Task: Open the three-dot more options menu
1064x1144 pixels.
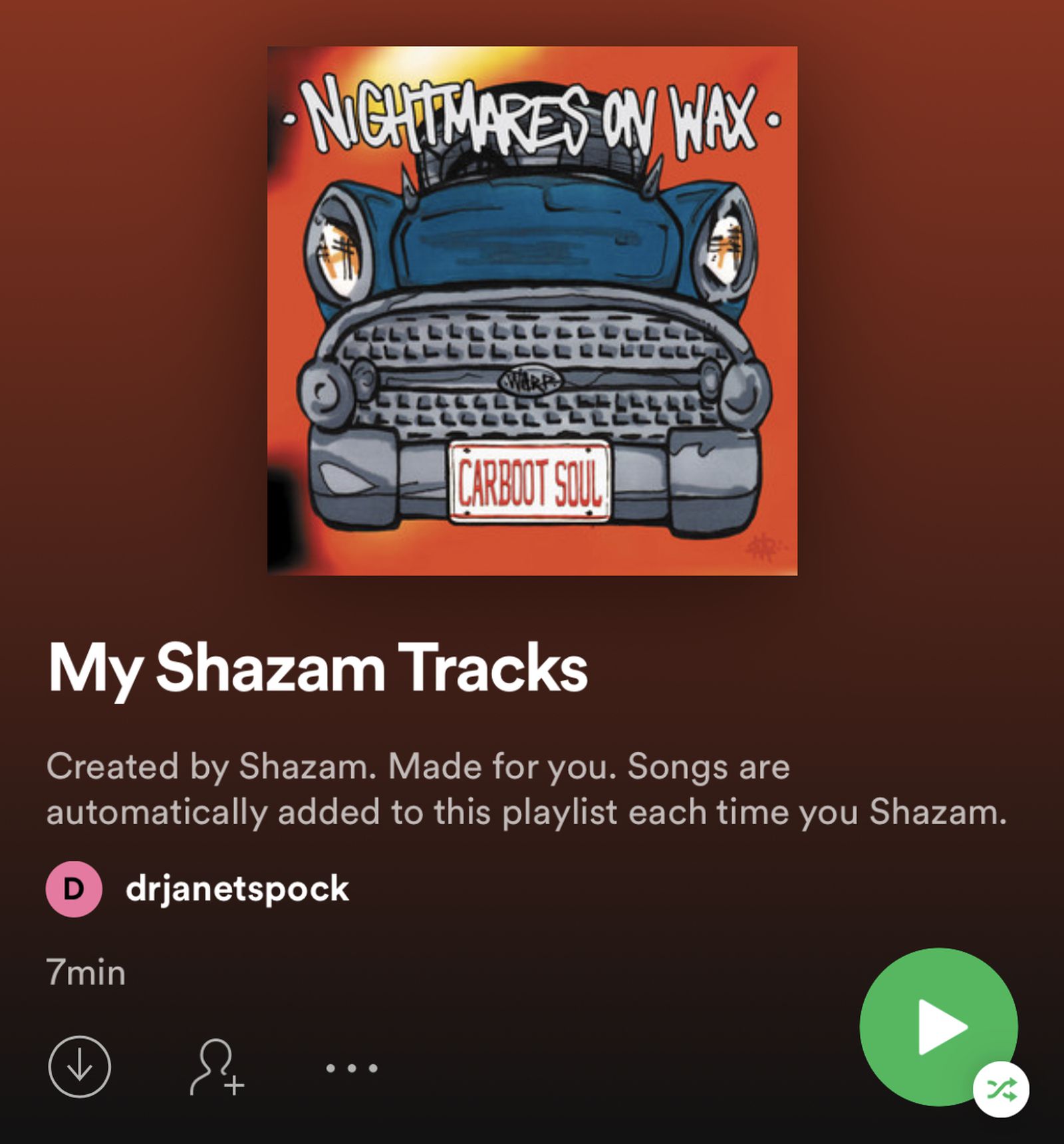Action: [352, 1068]
